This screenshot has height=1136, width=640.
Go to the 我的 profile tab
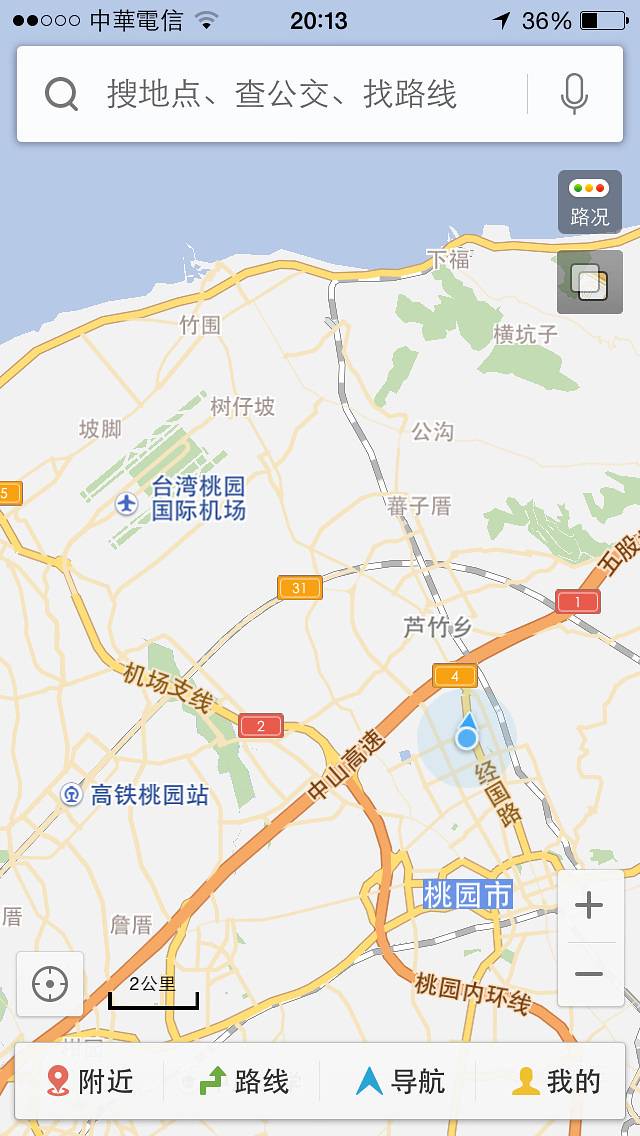(x=556, y=1081)
